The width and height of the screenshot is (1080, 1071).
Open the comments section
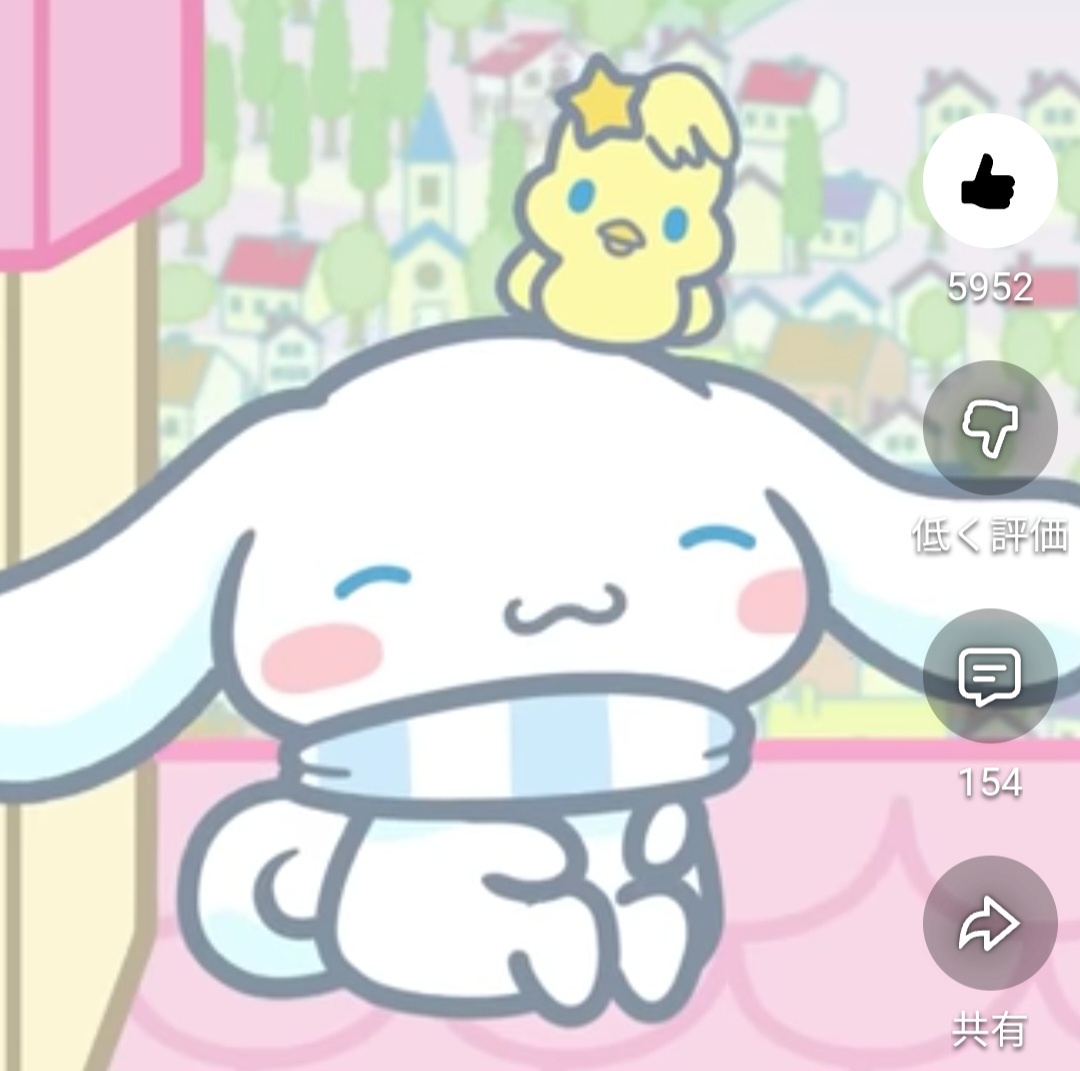pyautogui.click(x=989, y=676)
